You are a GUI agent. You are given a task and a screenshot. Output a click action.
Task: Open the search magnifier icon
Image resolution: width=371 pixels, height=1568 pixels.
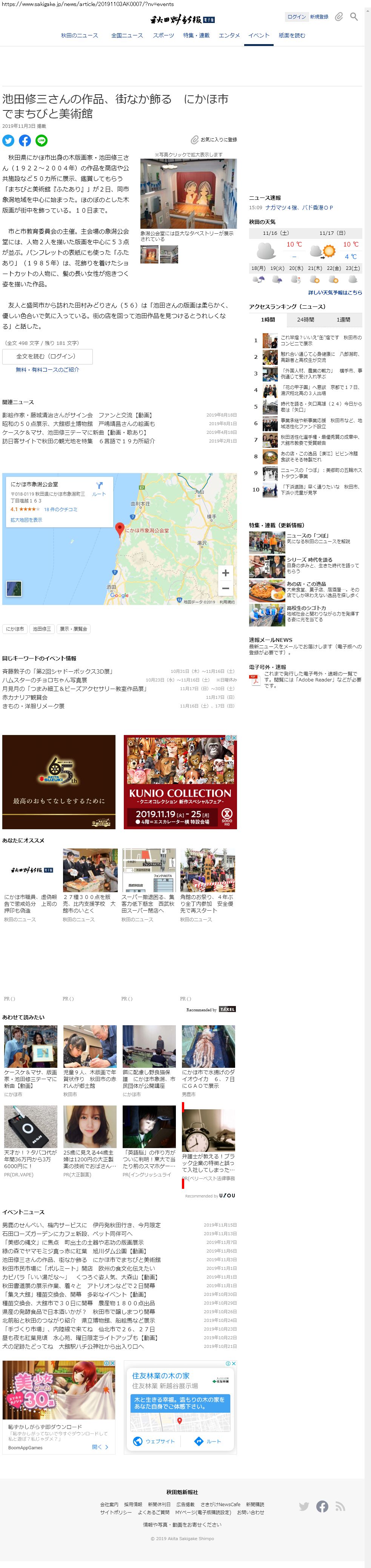point(354,17)
